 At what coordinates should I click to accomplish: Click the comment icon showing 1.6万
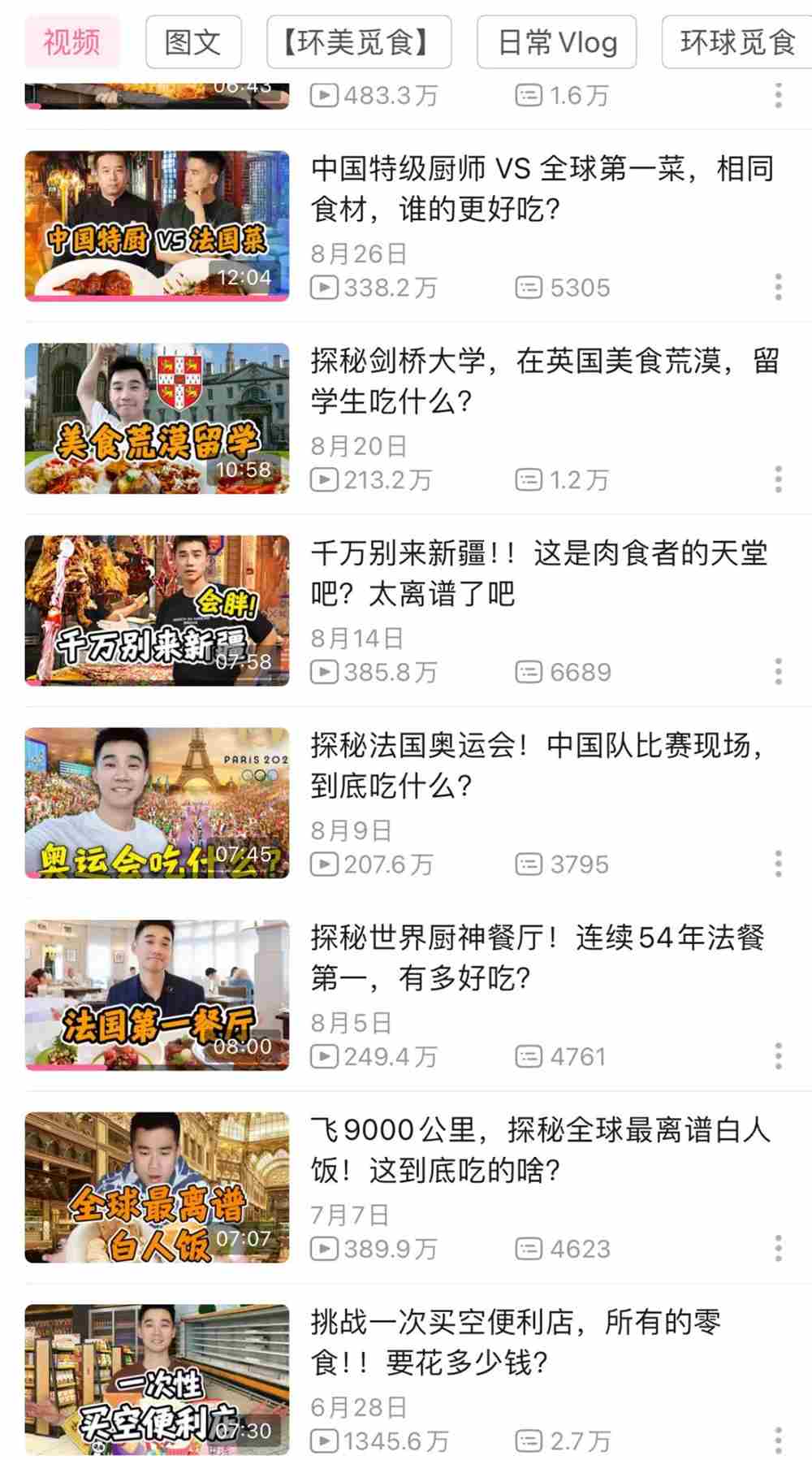(x=530, y=95)
